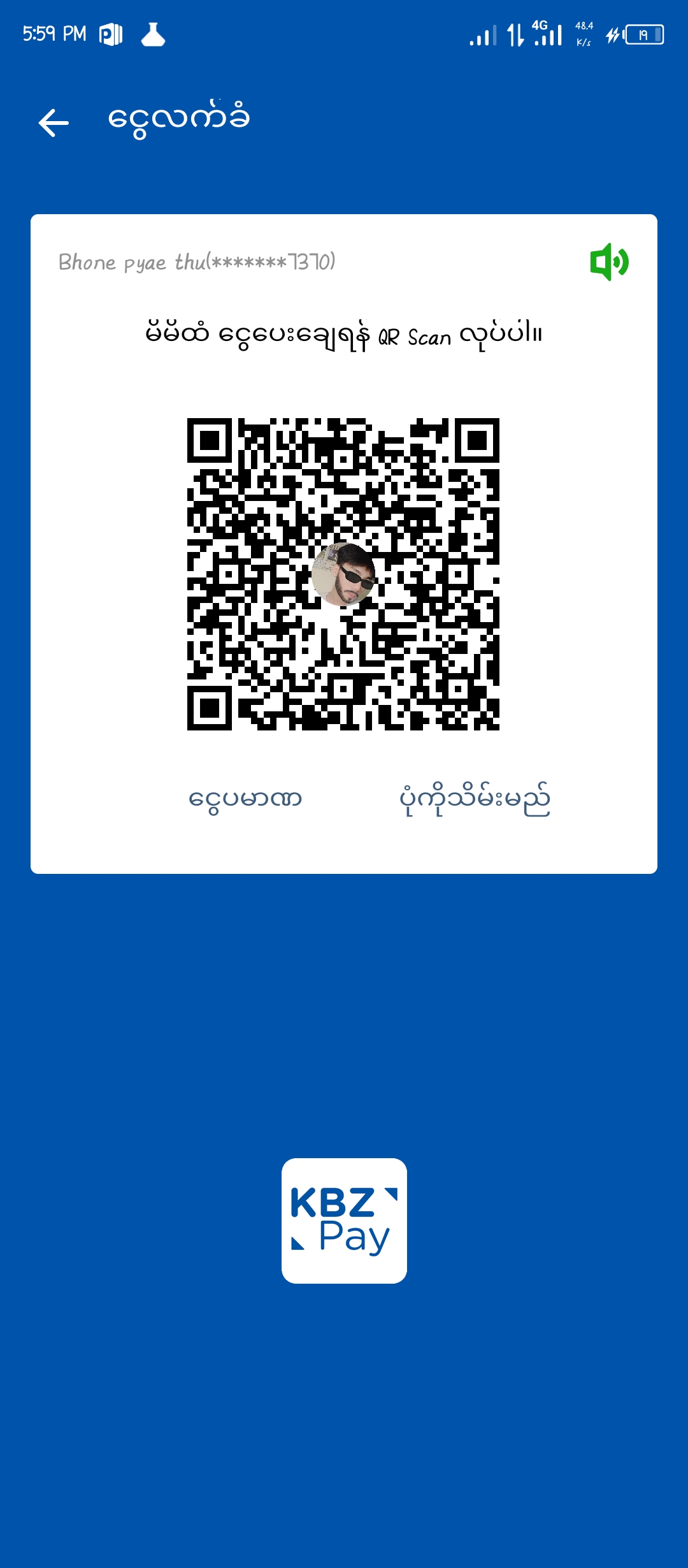
Task: Tap ငွေပမာဏ to set the amount
Action: [245, 799]
